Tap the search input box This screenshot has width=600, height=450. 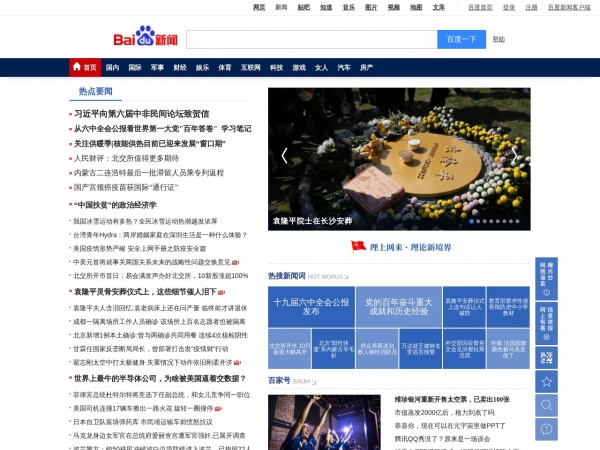click(x=311, y=39)
